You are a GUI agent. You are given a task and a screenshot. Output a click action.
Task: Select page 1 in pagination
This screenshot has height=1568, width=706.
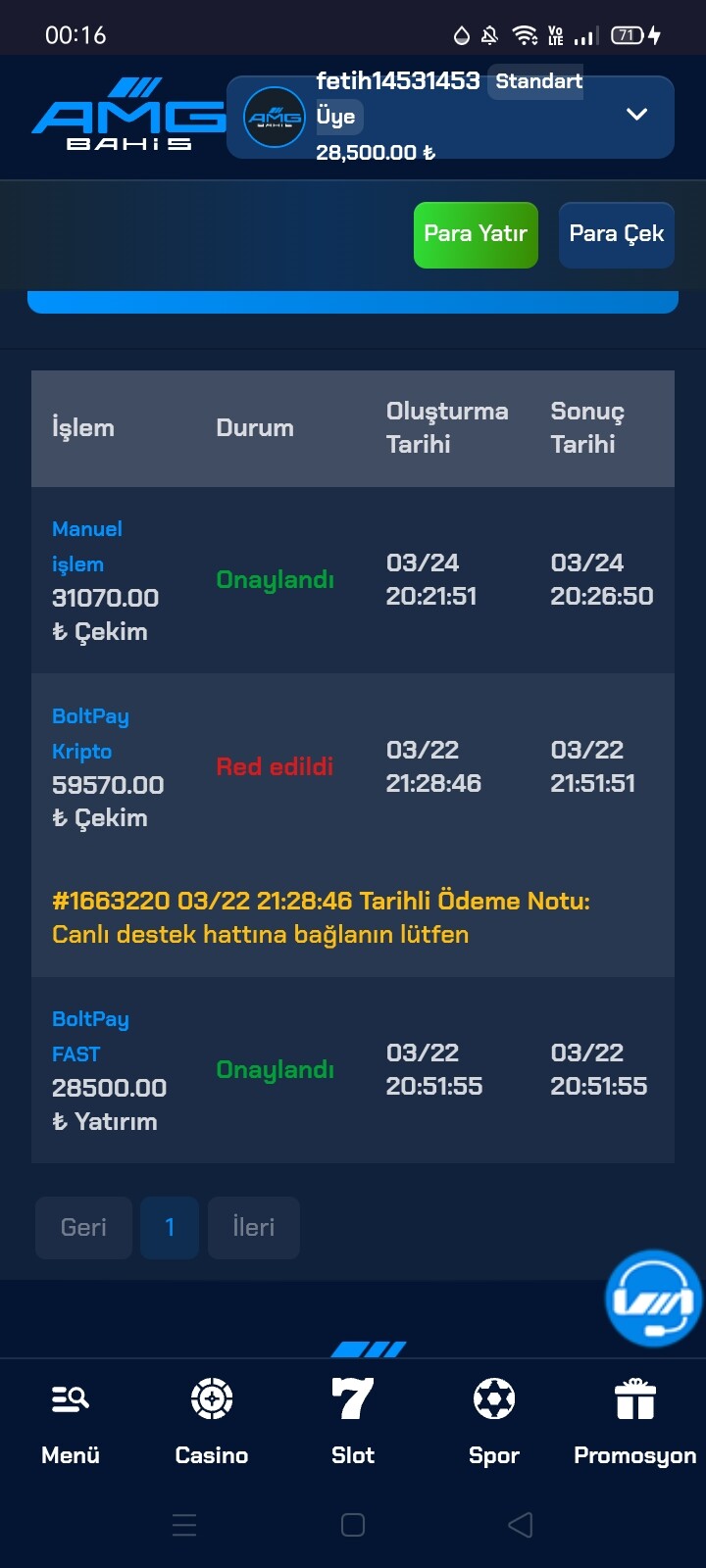170,1227
